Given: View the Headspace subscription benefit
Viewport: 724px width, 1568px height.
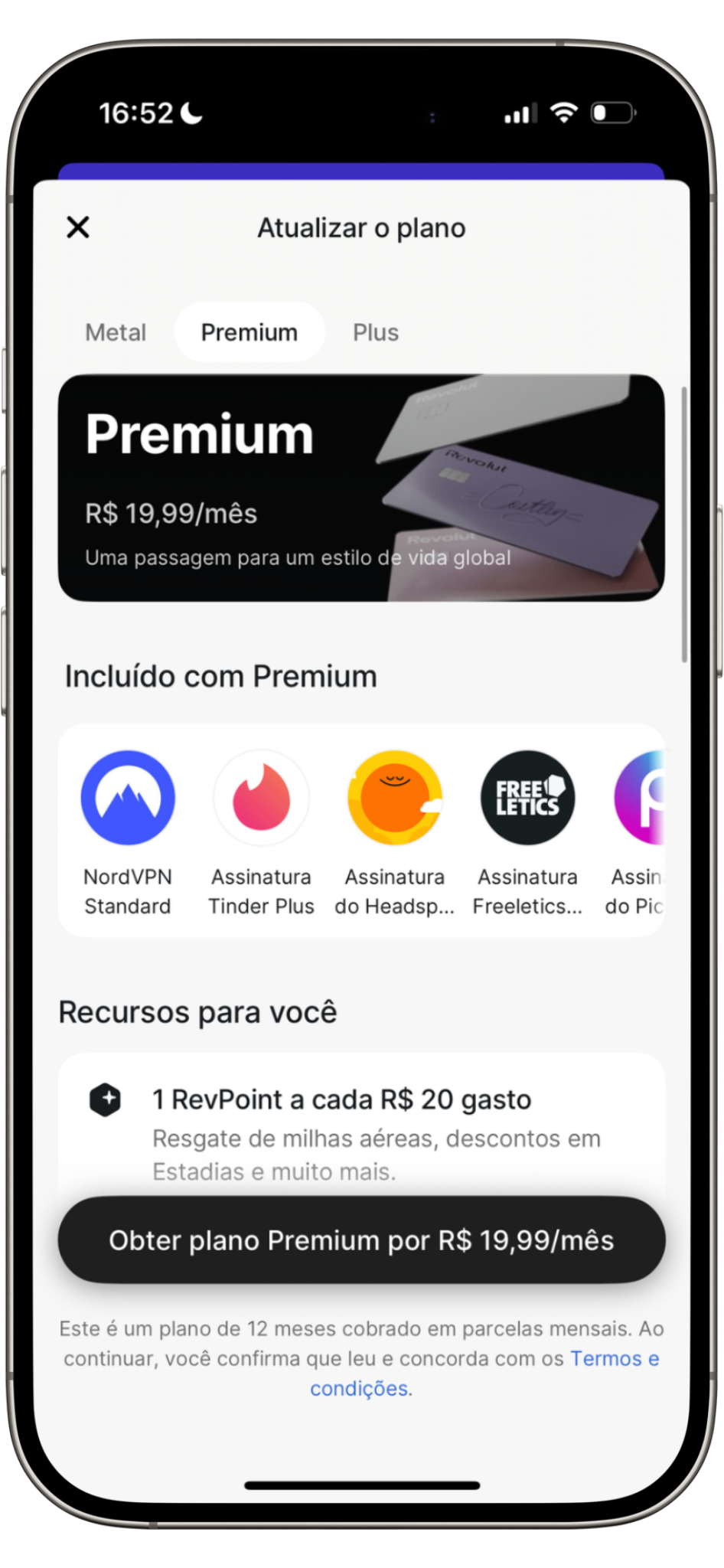Looking at the screenshot, I should (394, 831).
